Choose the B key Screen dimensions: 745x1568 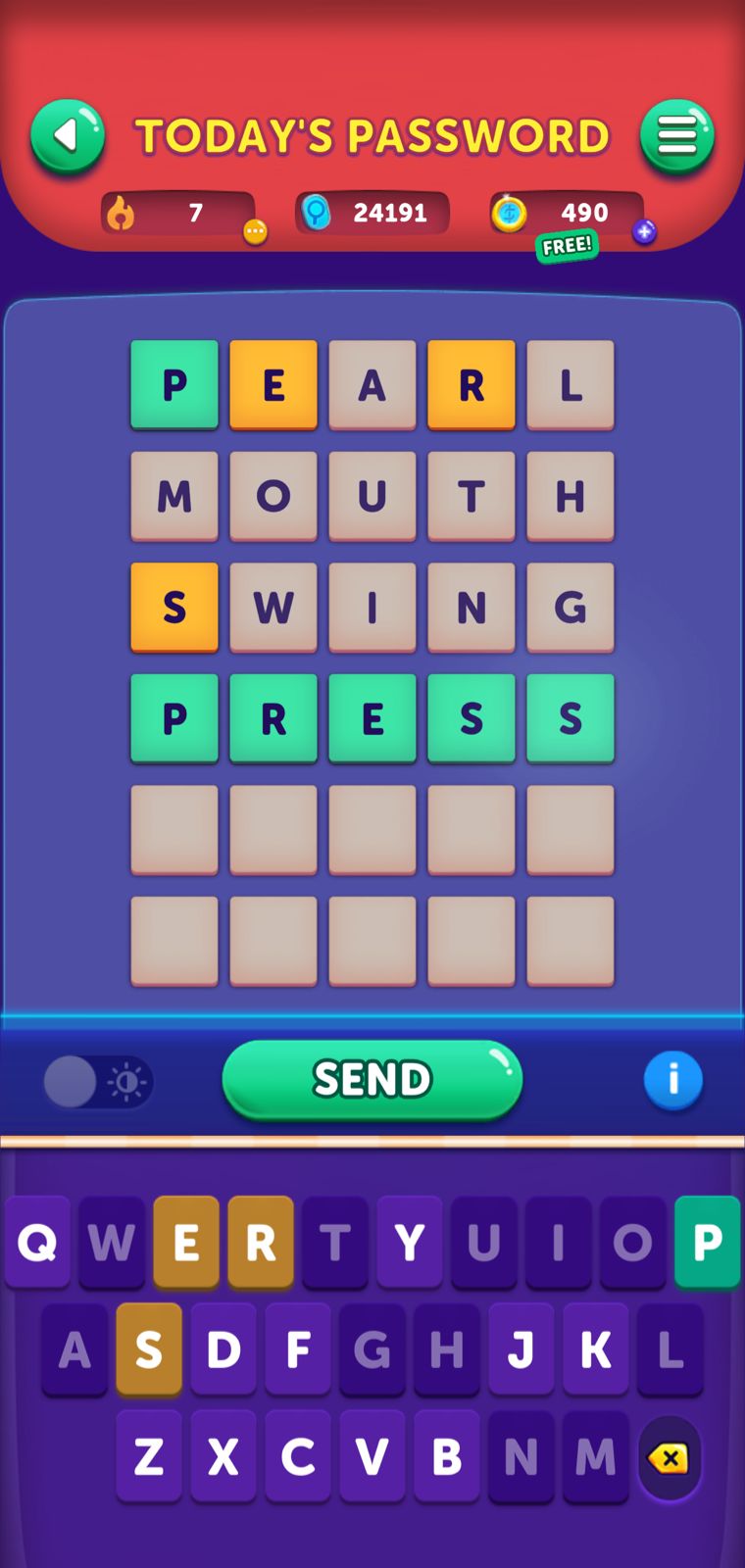446,1457
